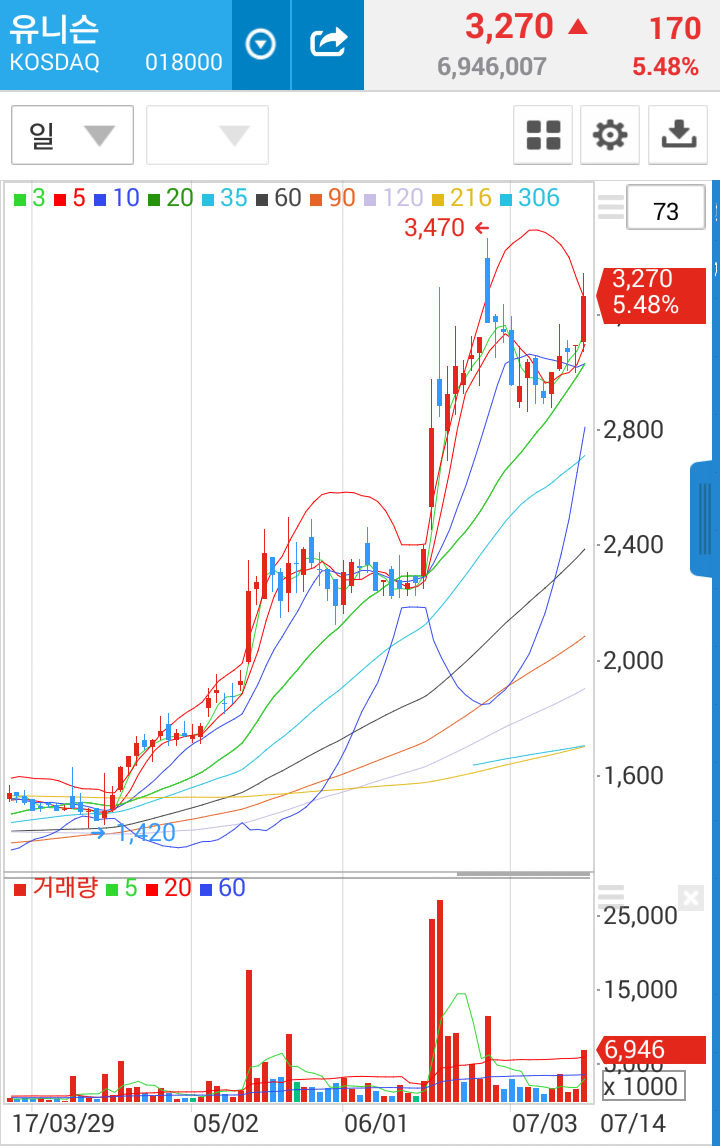Dismiss the volume panel via the X button

click(690, 898)
